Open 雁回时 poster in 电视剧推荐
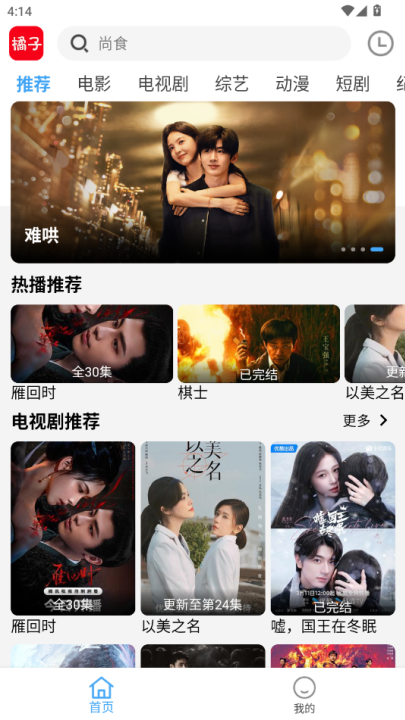Viewport: 405px width, 720px height. click(x=73, y=538)
